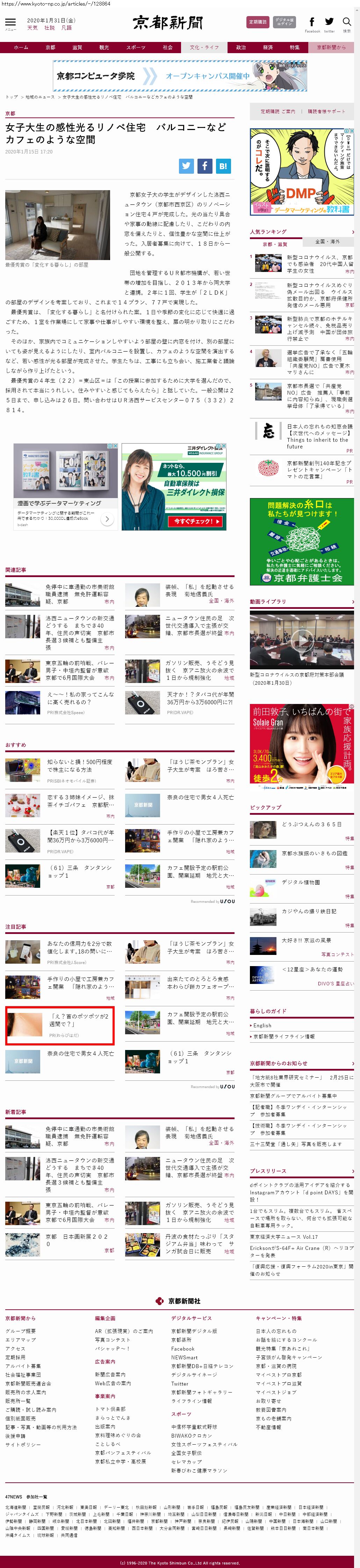Open the search icon in header

click(x=346, y=22)
